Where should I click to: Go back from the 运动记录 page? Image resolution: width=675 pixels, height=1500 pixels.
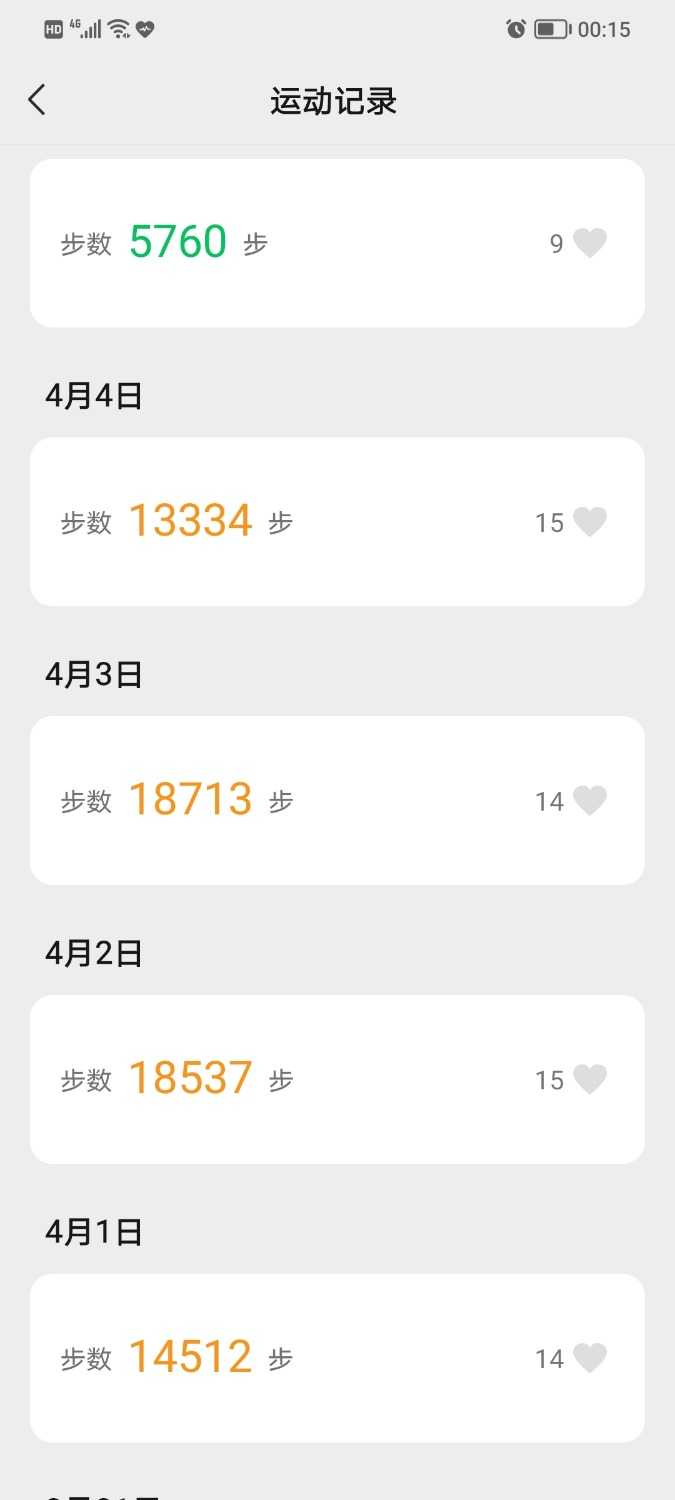tap(37, 100)
